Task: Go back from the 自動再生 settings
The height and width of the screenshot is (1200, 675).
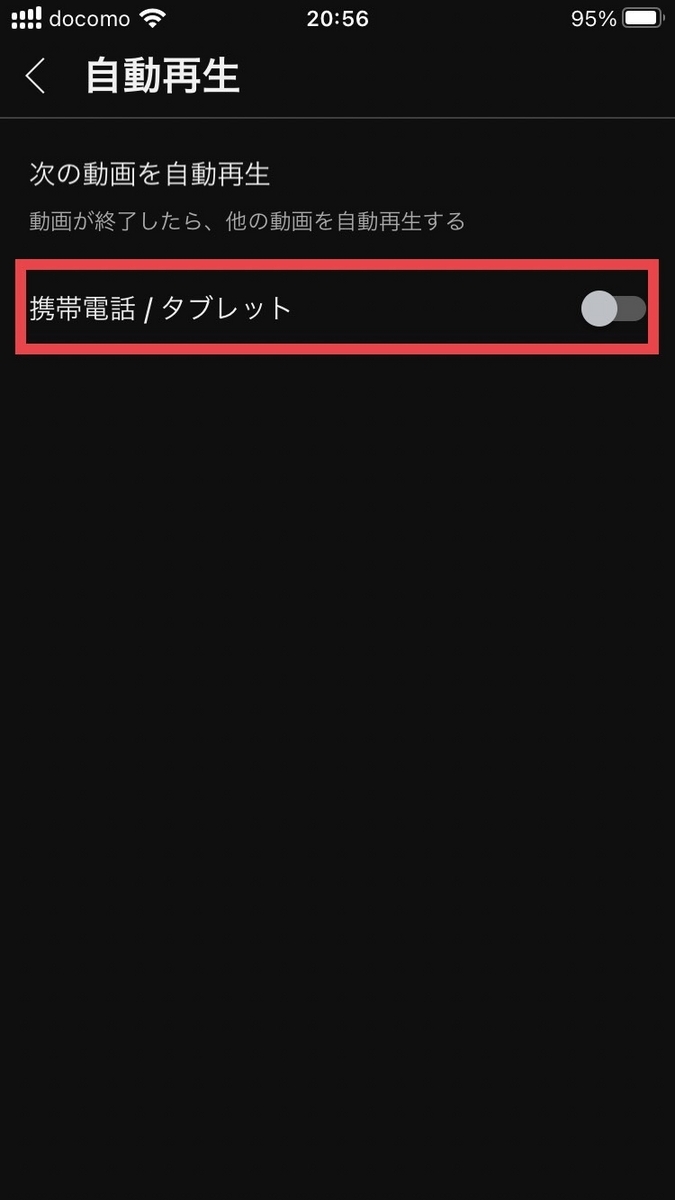Action: pyautogui.click(x=36, y=76)
